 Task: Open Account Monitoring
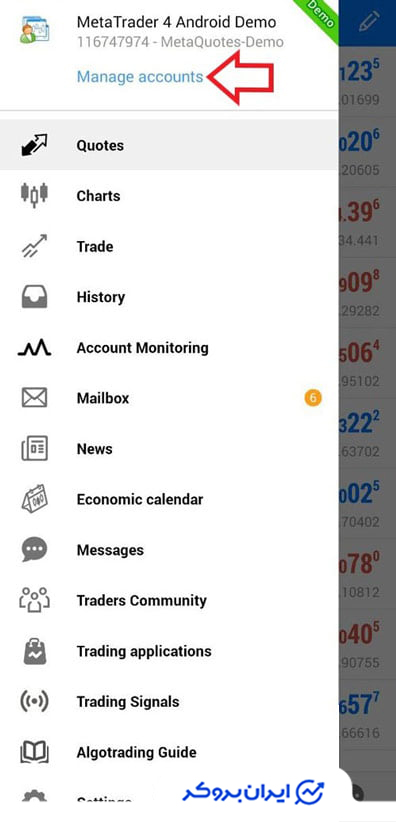tap(168, 348)
